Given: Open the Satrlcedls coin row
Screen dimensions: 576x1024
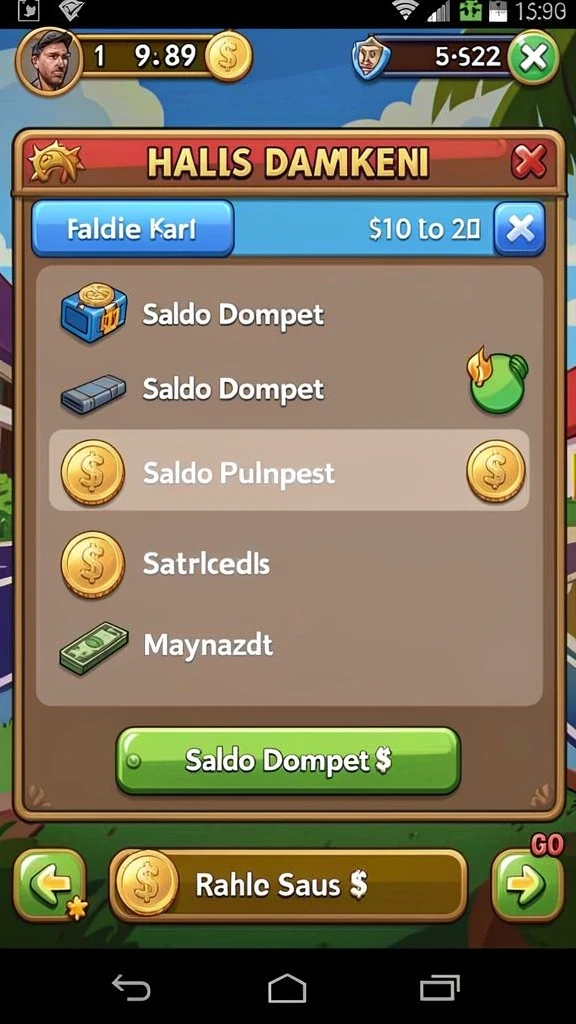Looking at the screenshot, I should (x=289, y=564).
